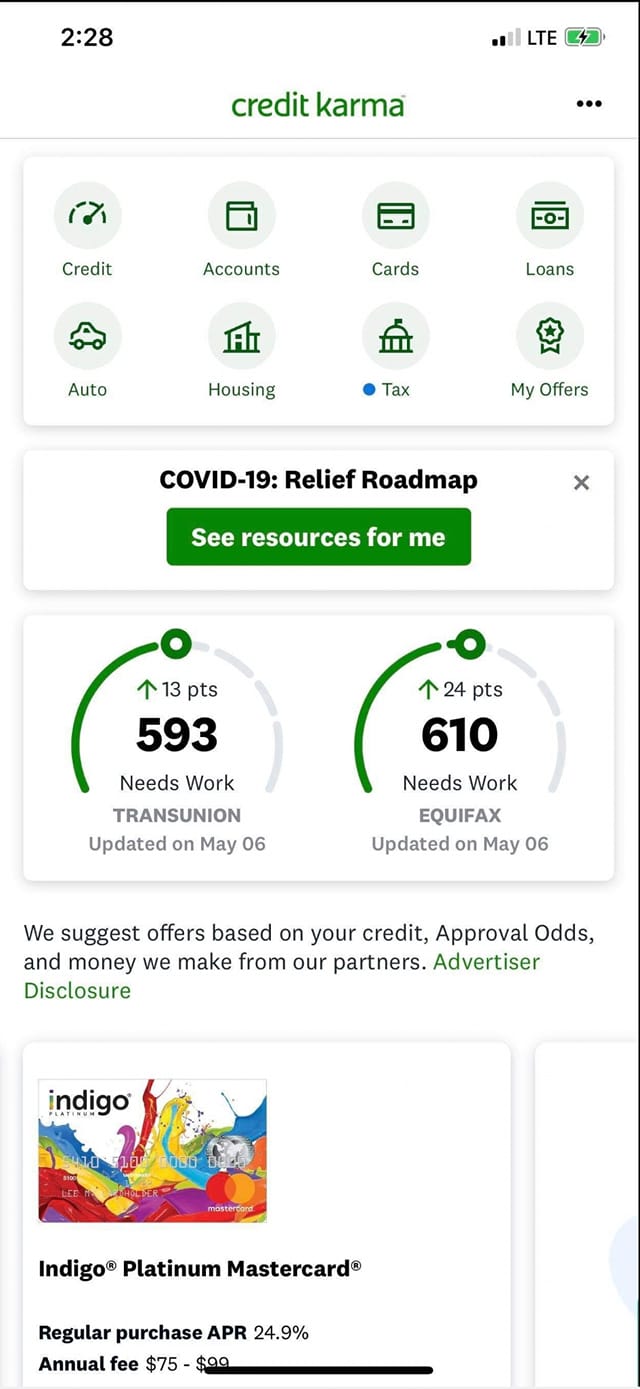The height and width of the screenshot is (1389, 640).
Task: Open the Equifax 610 score details
Action: pyautogui.click(x=460, y=736)
